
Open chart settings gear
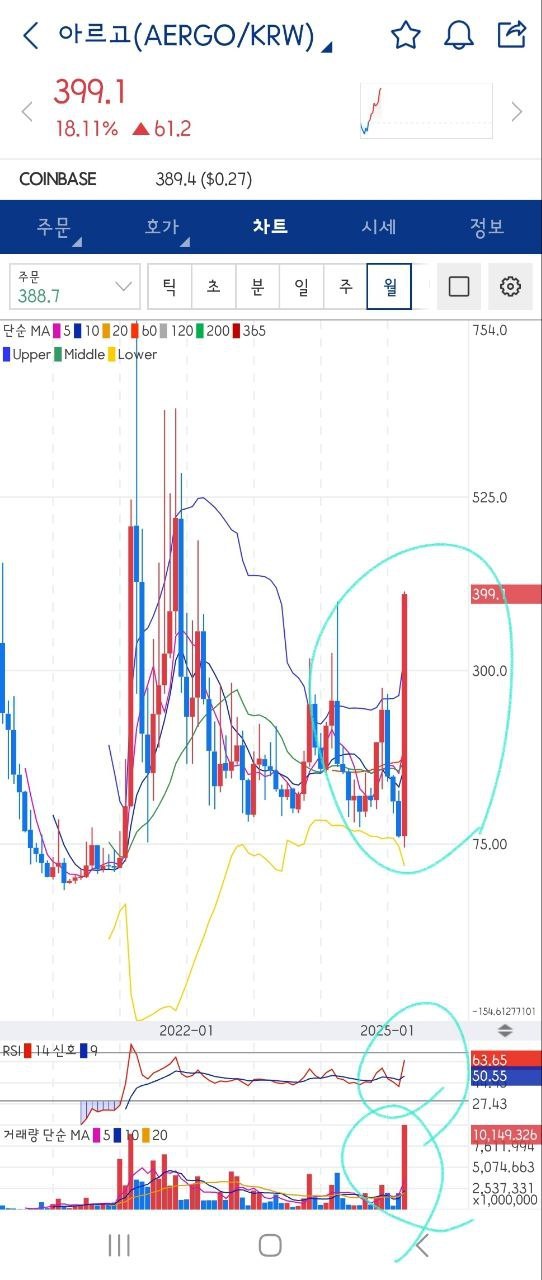(511, 287)
